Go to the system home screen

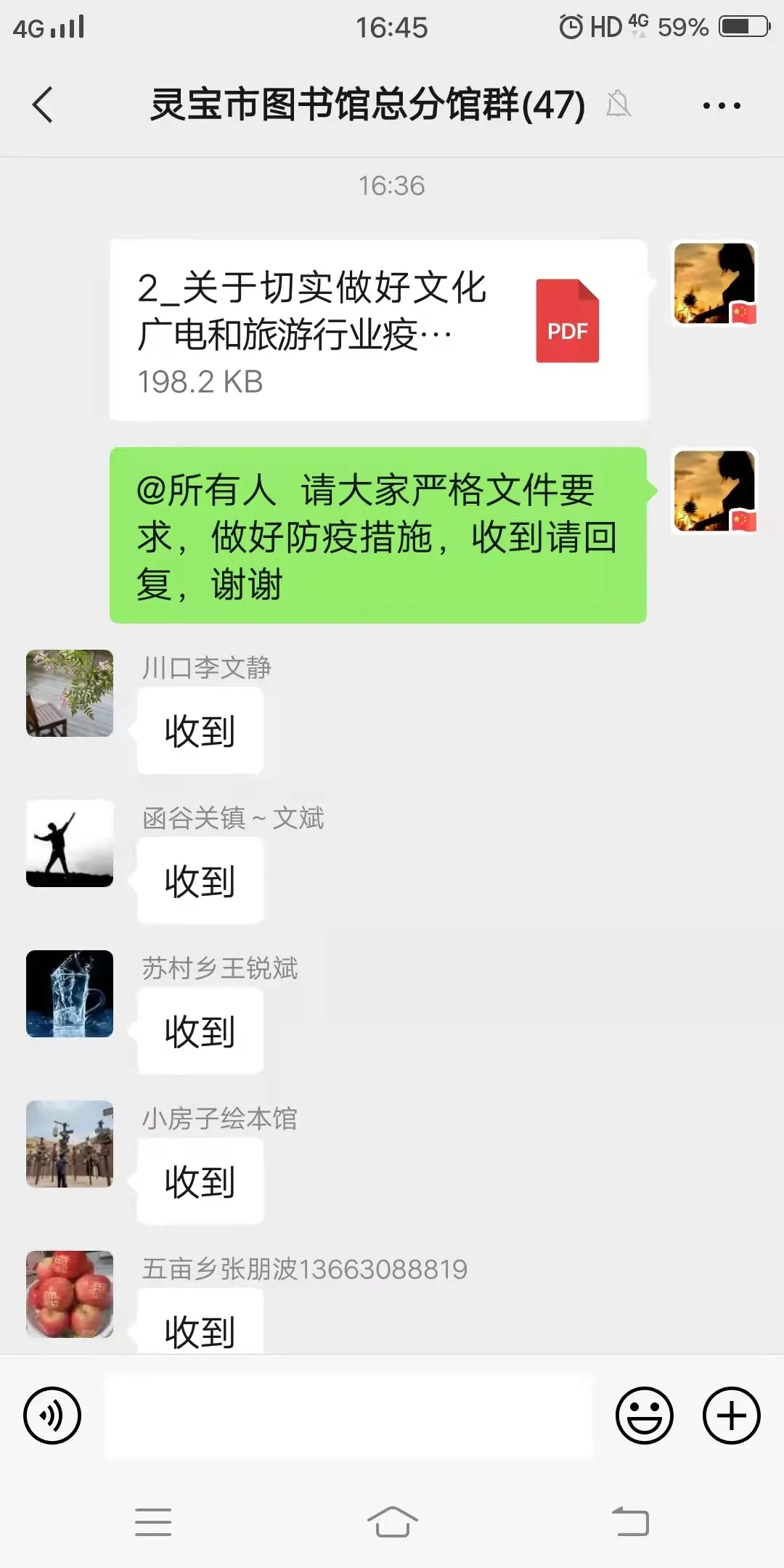point(392,1522)
